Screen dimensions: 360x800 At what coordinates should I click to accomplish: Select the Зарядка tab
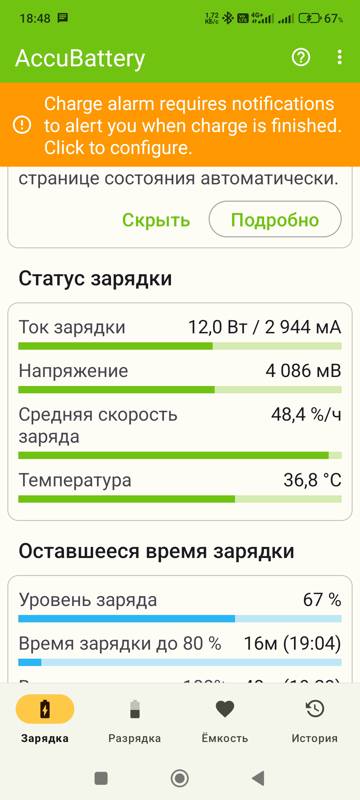tap(45, 718)
